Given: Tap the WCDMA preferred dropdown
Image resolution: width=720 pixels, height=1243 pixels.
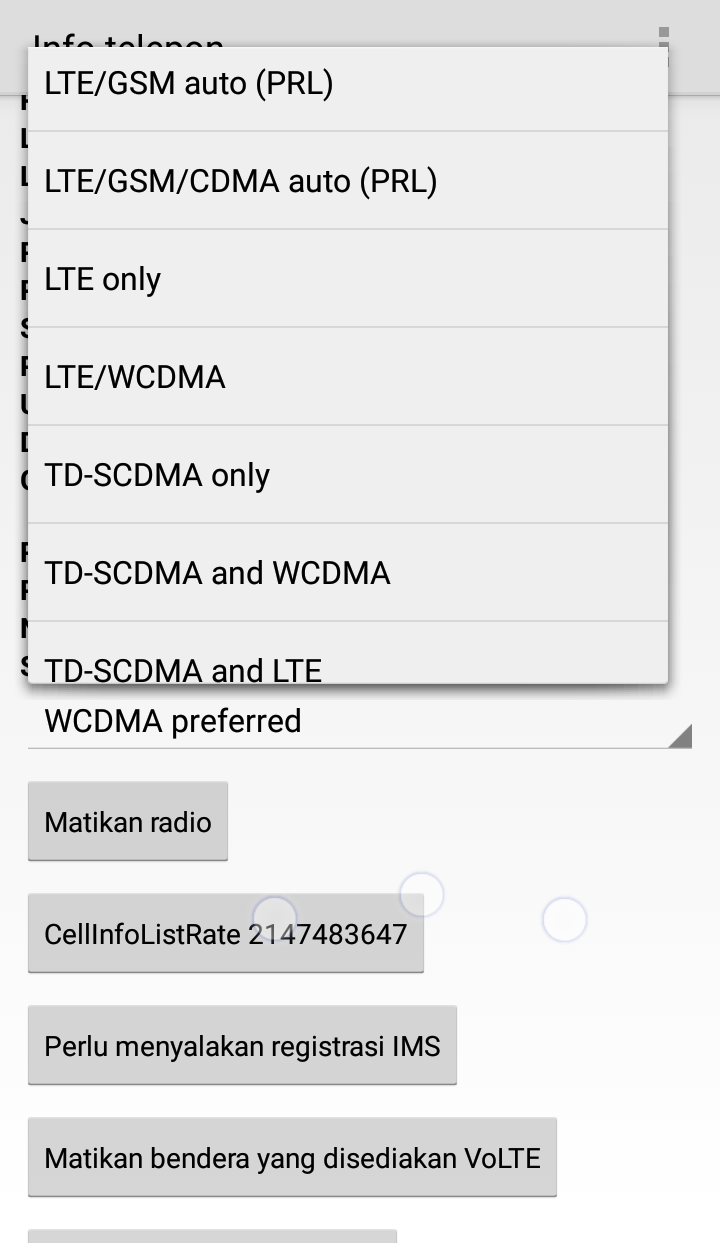Looking at the screenshot, I should pyautogui.click(x=359, y=722).
